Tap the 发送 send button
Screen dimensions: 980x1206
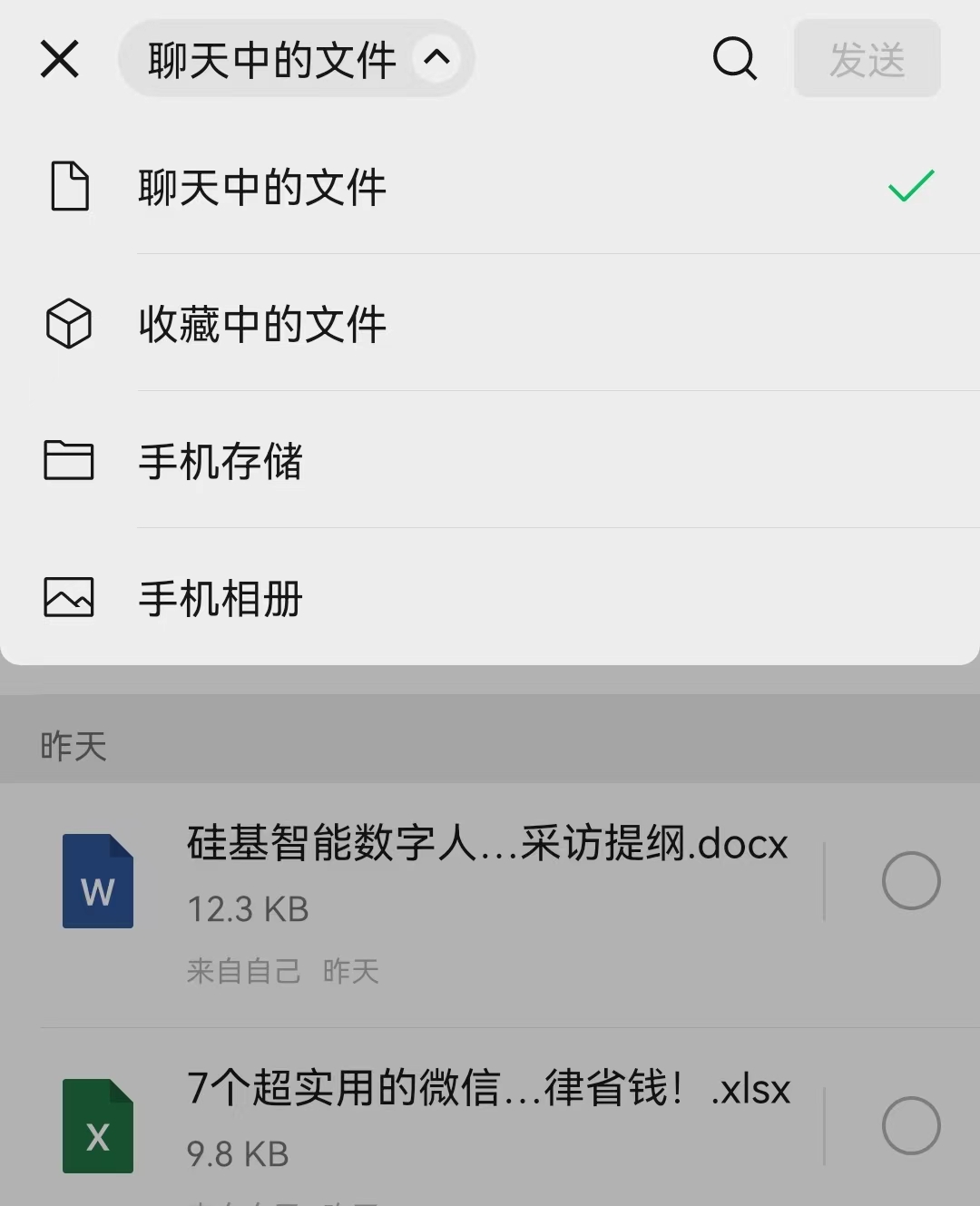pos(867,60)
